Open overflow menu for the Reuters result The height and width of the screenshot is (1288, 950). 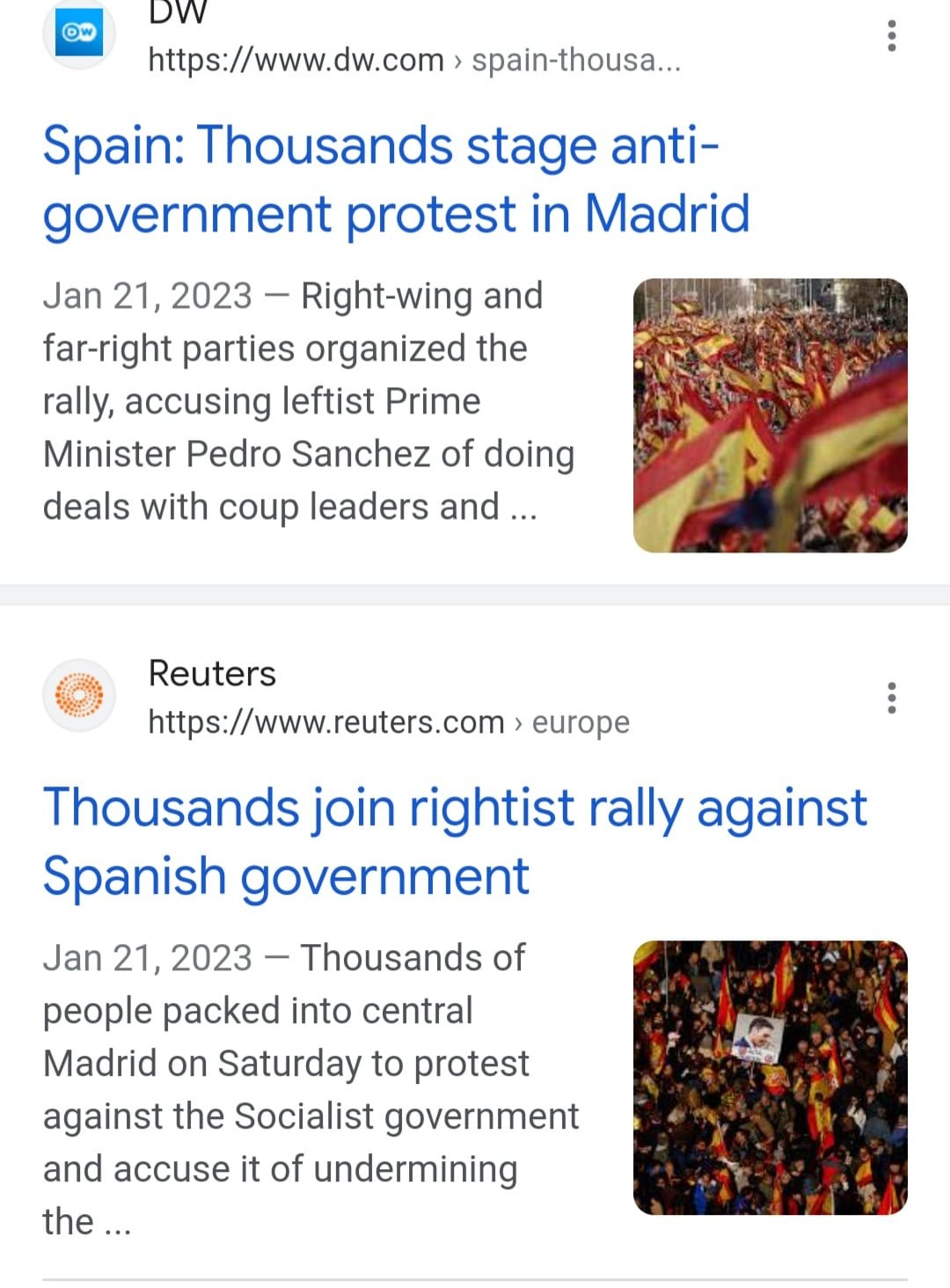892,698
